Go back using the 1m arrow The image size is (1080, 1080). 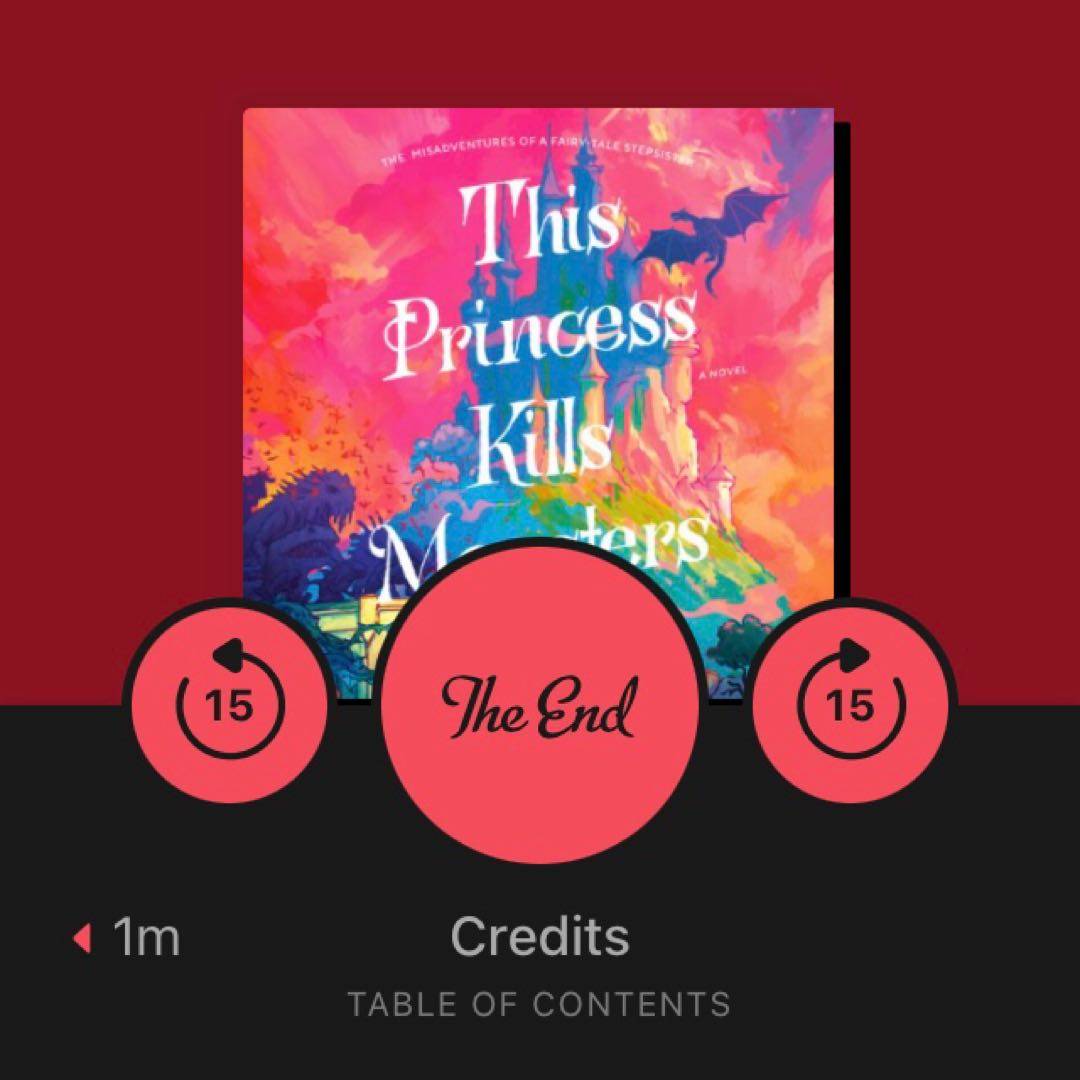[127, 939]
